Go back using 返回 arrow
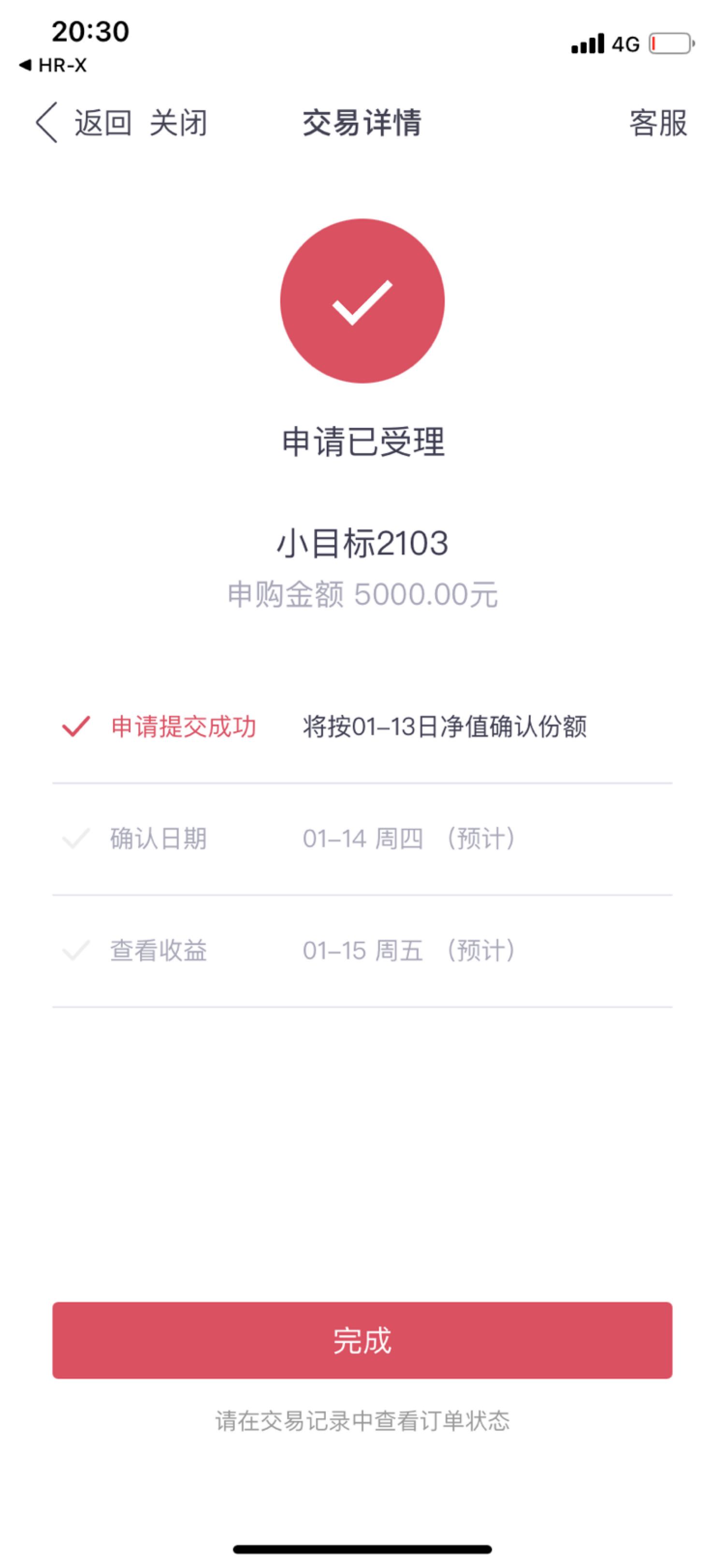The image size is (725, 1568). point(84,122)
